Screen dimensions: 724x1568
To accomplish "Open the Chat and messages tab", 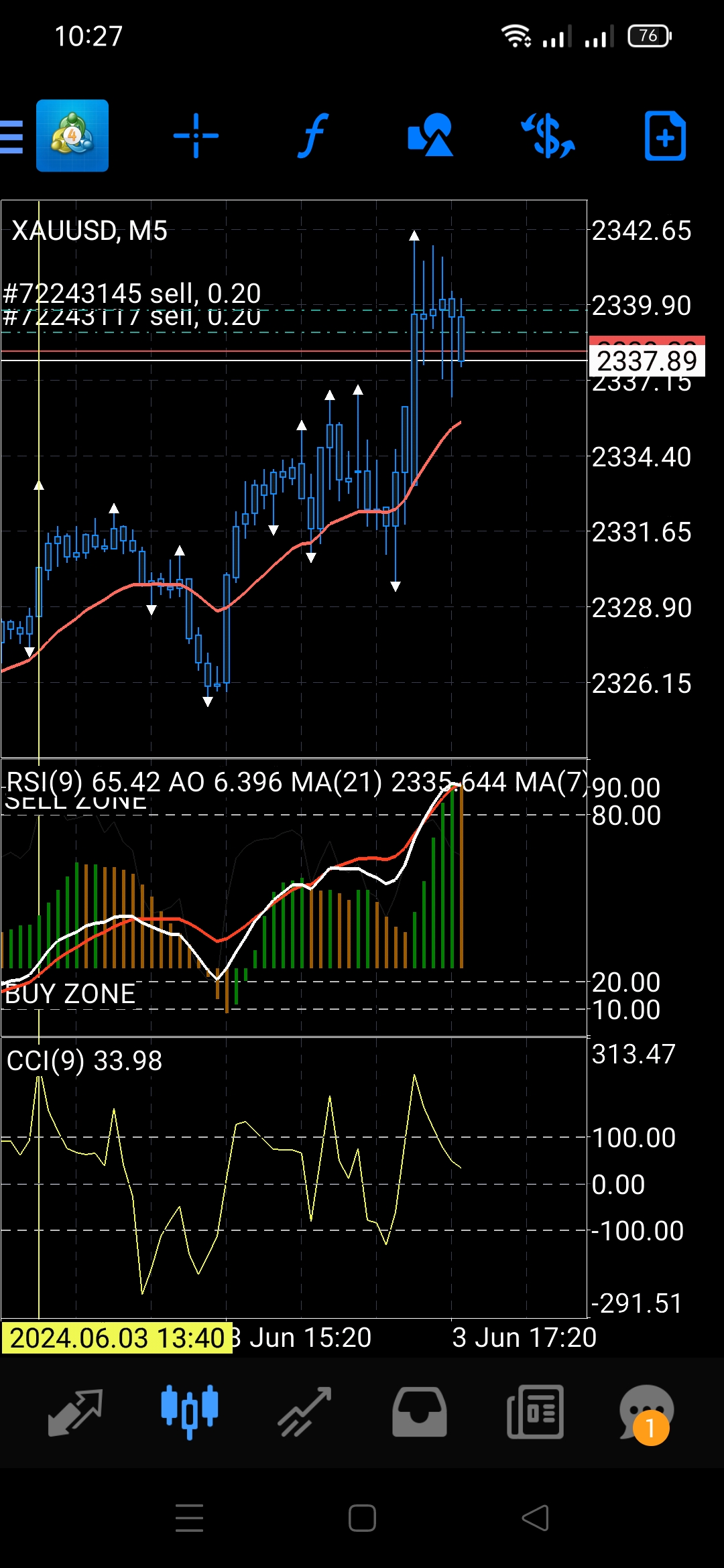I will (x=646, y=1413).
